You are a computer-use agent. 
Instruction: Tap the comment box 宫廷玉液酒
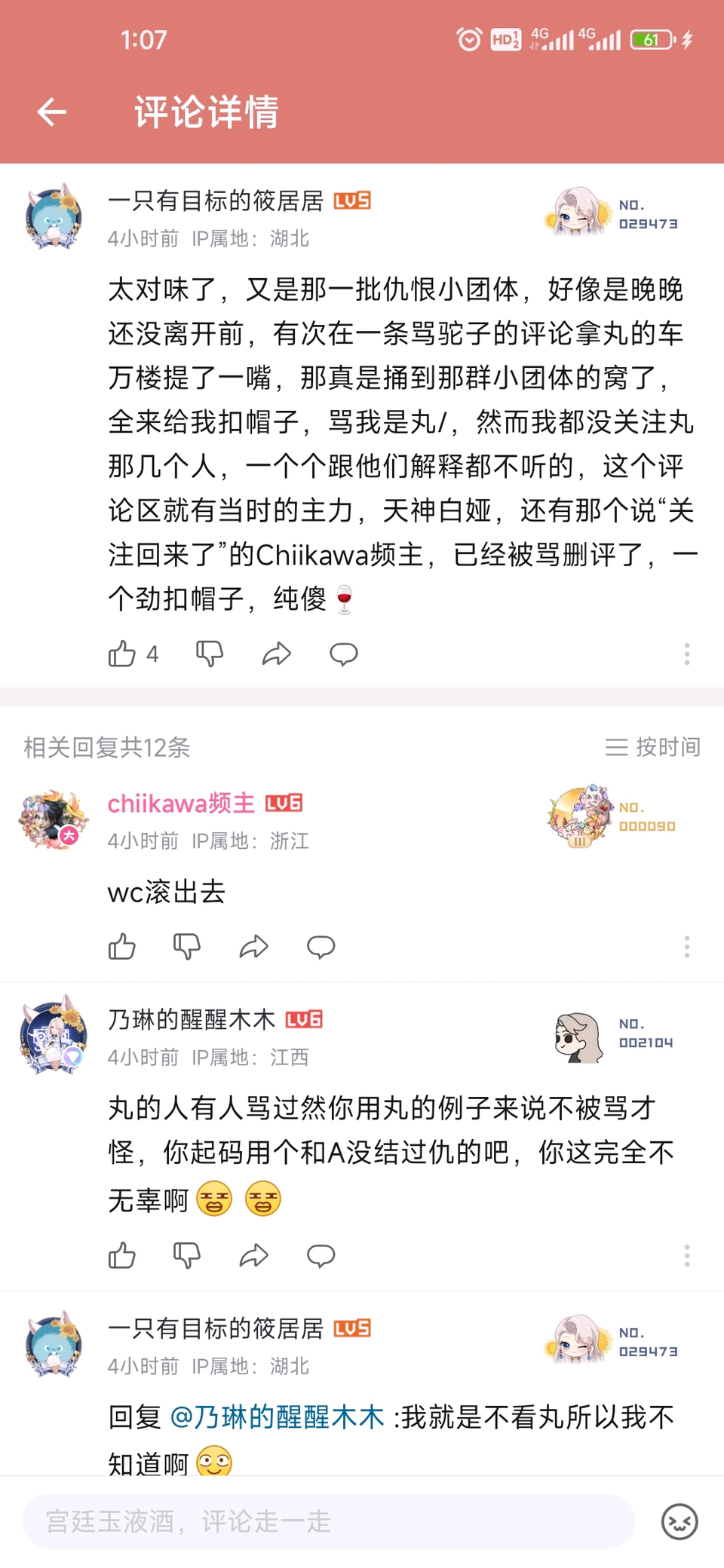coord(328,1521)
